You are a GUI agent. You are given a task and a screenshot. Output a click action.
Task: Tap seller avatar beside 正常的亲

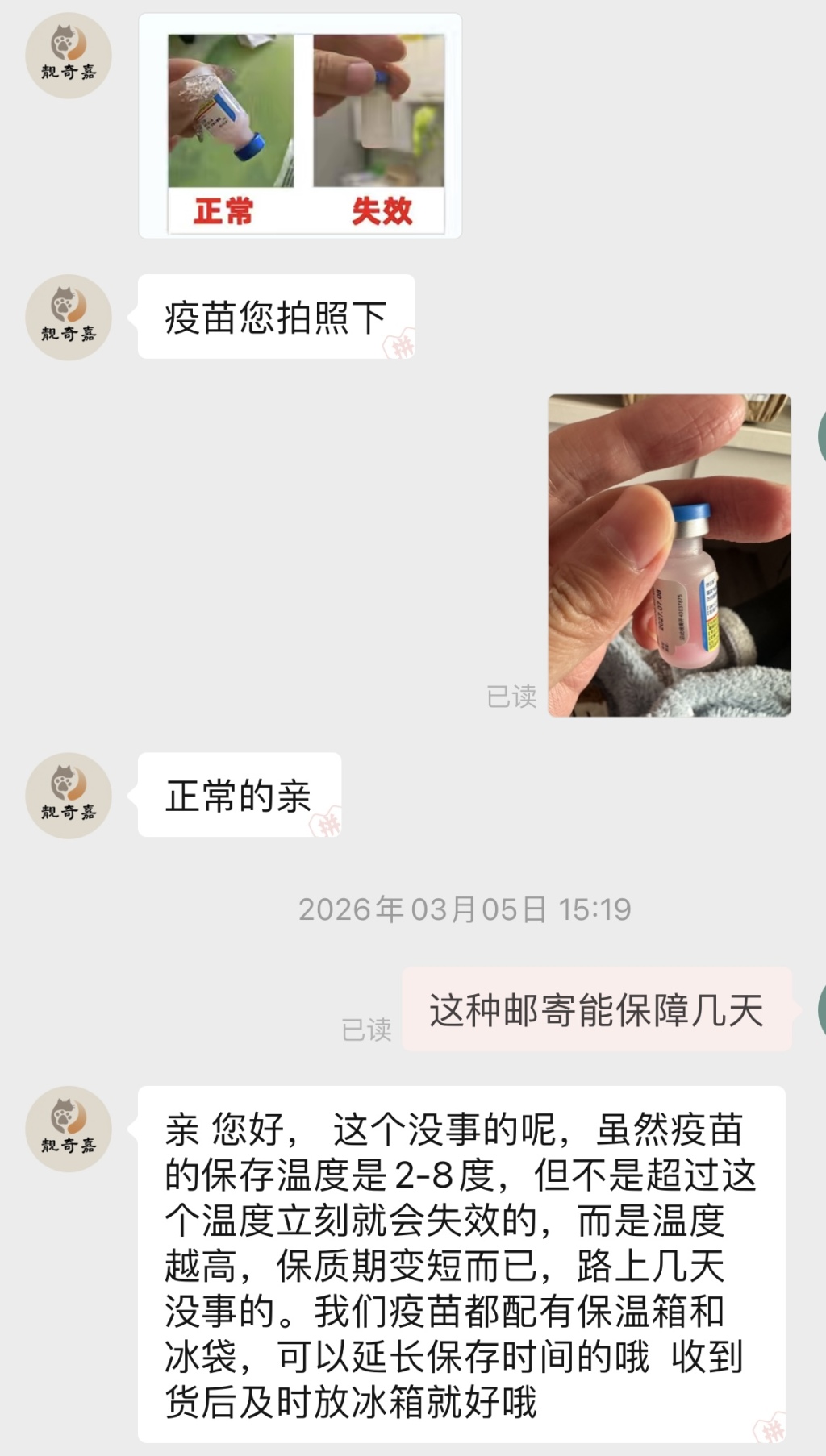pos(69,795)
